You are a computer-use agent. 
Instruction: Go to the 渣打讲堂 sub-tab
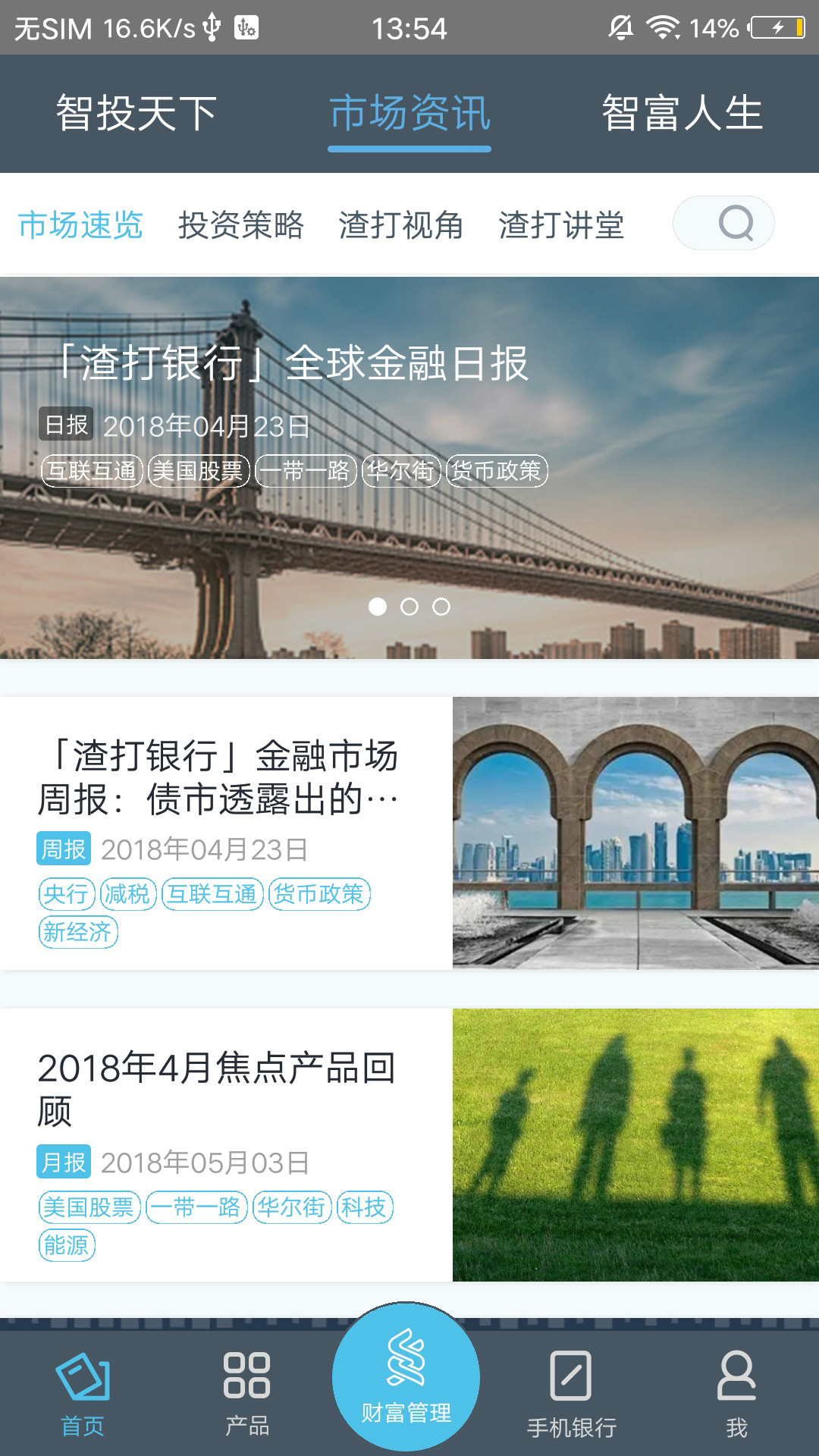(561, 225)
